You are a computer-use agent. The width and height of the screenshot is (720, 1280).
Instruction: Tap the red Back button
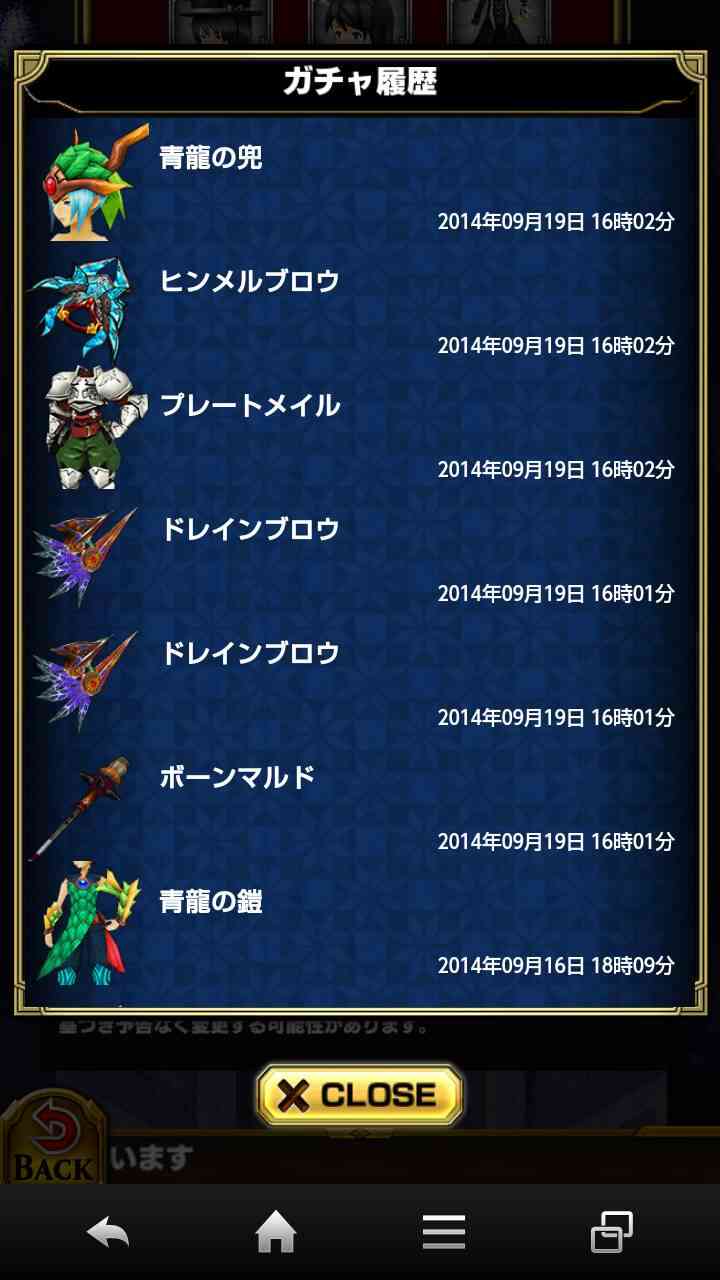[x=52, y=1140]
